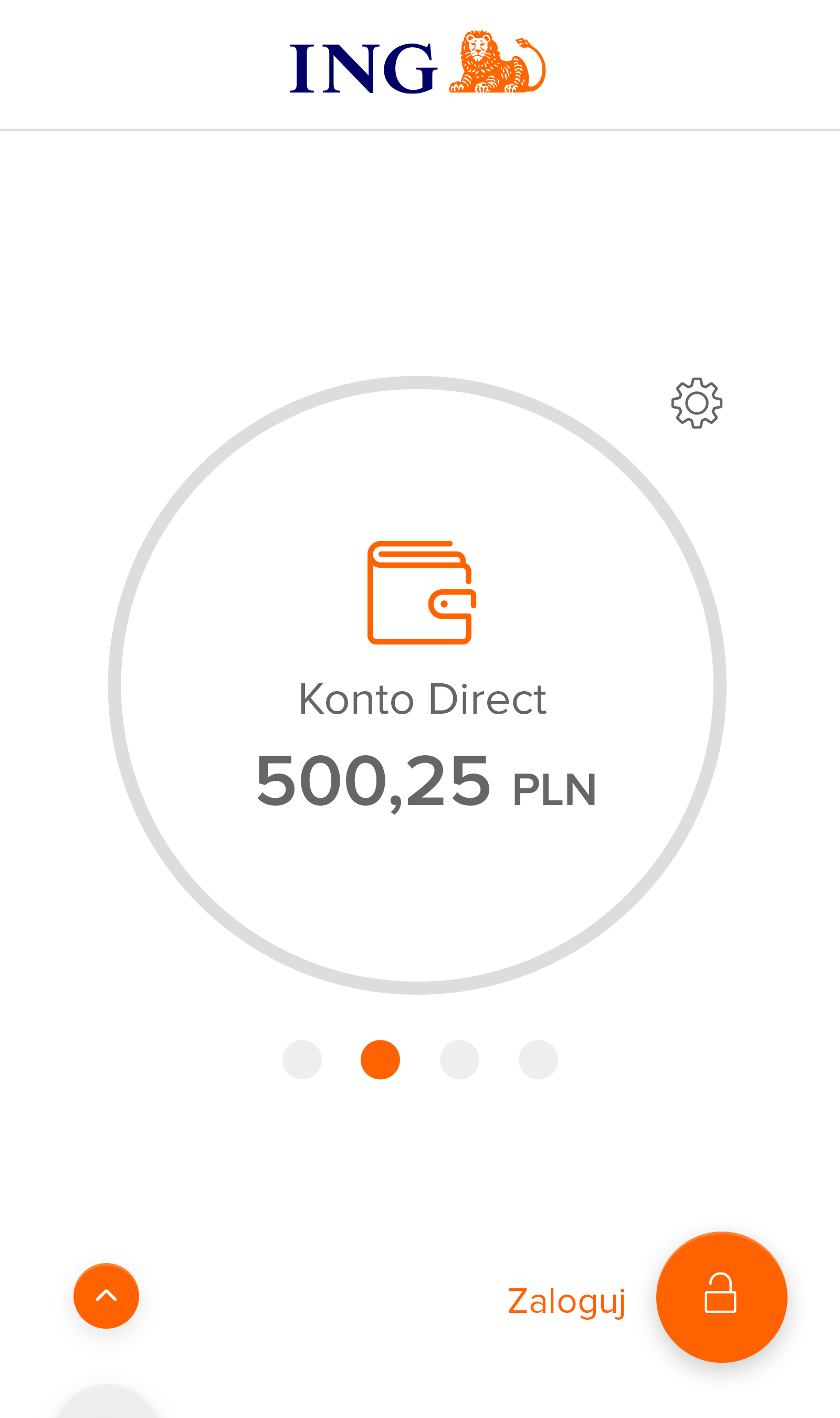The image size is (840, 1418).
Task: Tap the ING lion logo icon
Action: click(498, 62)
